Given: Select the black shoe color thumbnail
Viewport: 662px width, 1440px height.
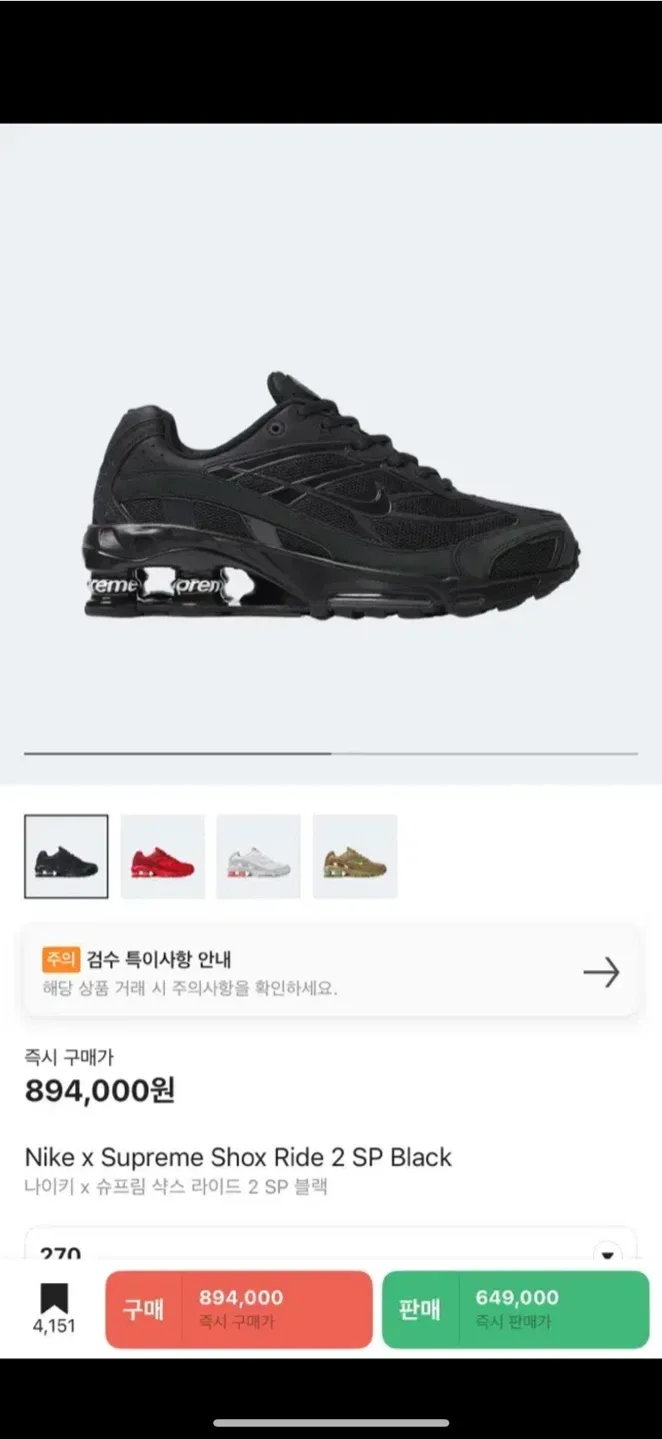Looking at the screenshot, I should [66, 856].
